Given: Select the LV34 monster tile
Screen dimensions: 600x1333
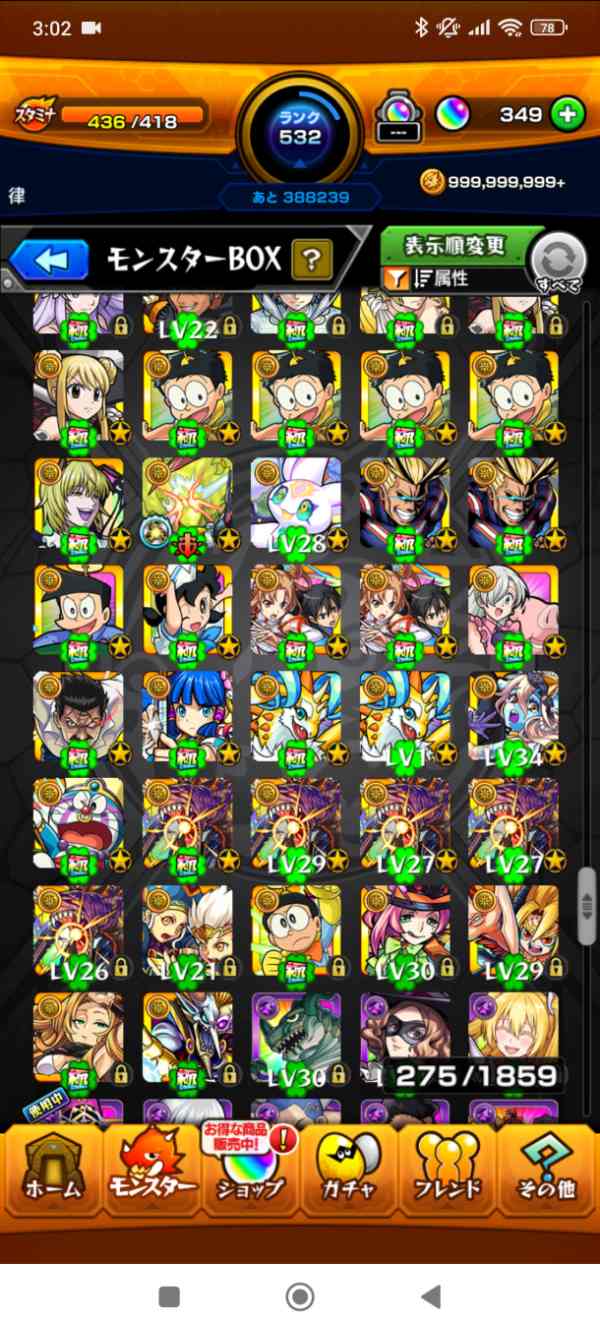Looking at the screenshot, I should point(513,718).
